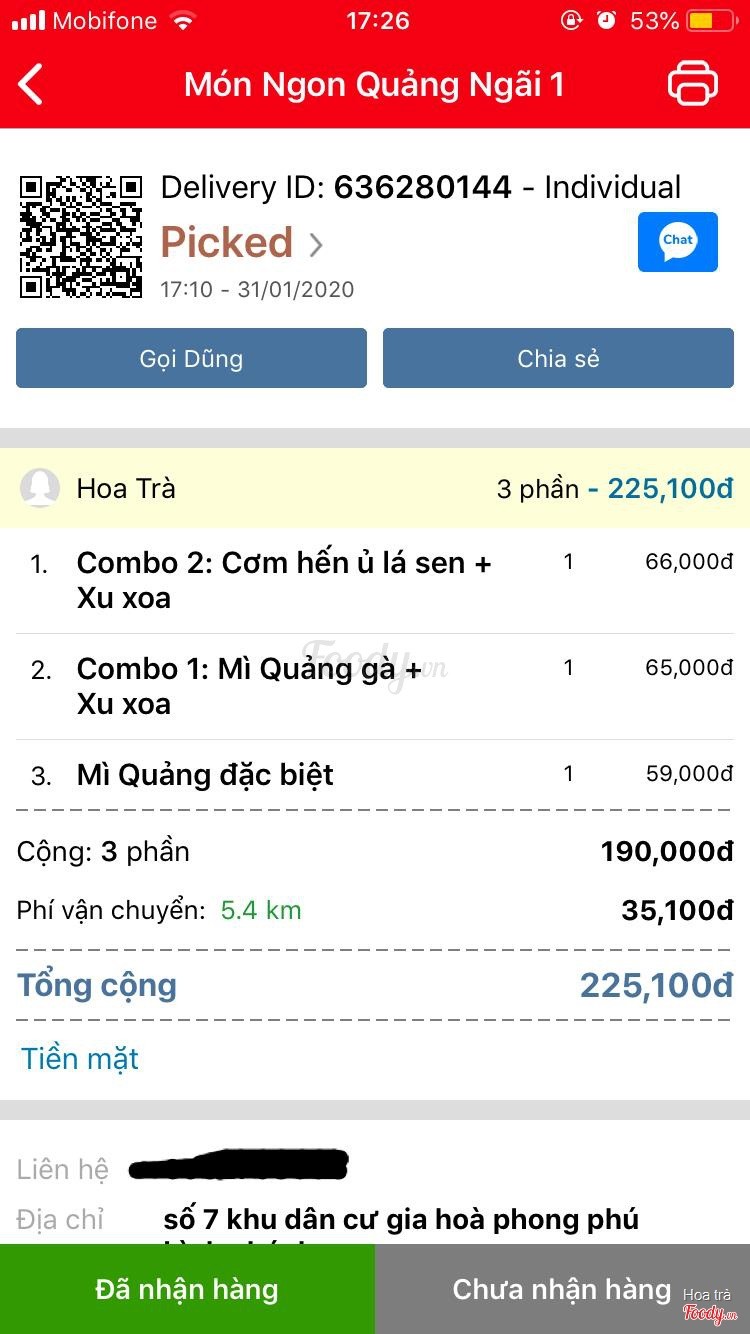750x1334 pixels.
Task: Print the order with the printer icon
Action: [692, 83]
